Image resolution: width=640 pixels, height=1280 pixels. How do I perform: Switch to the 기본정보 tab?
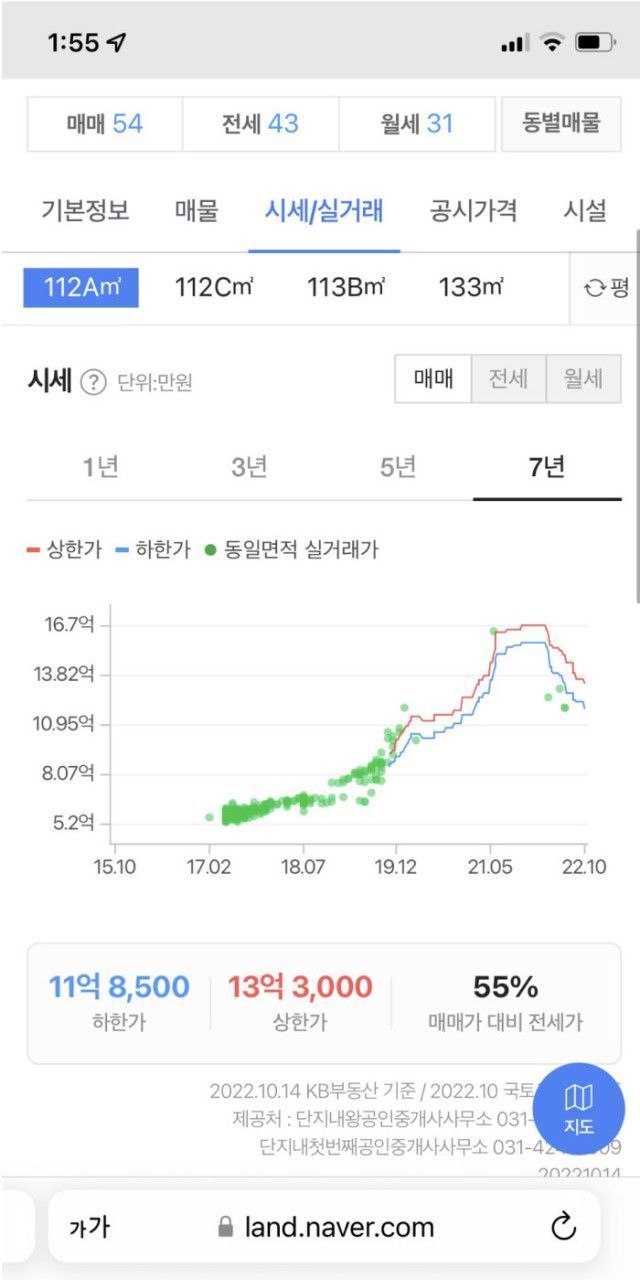click(x=85, y=211)
